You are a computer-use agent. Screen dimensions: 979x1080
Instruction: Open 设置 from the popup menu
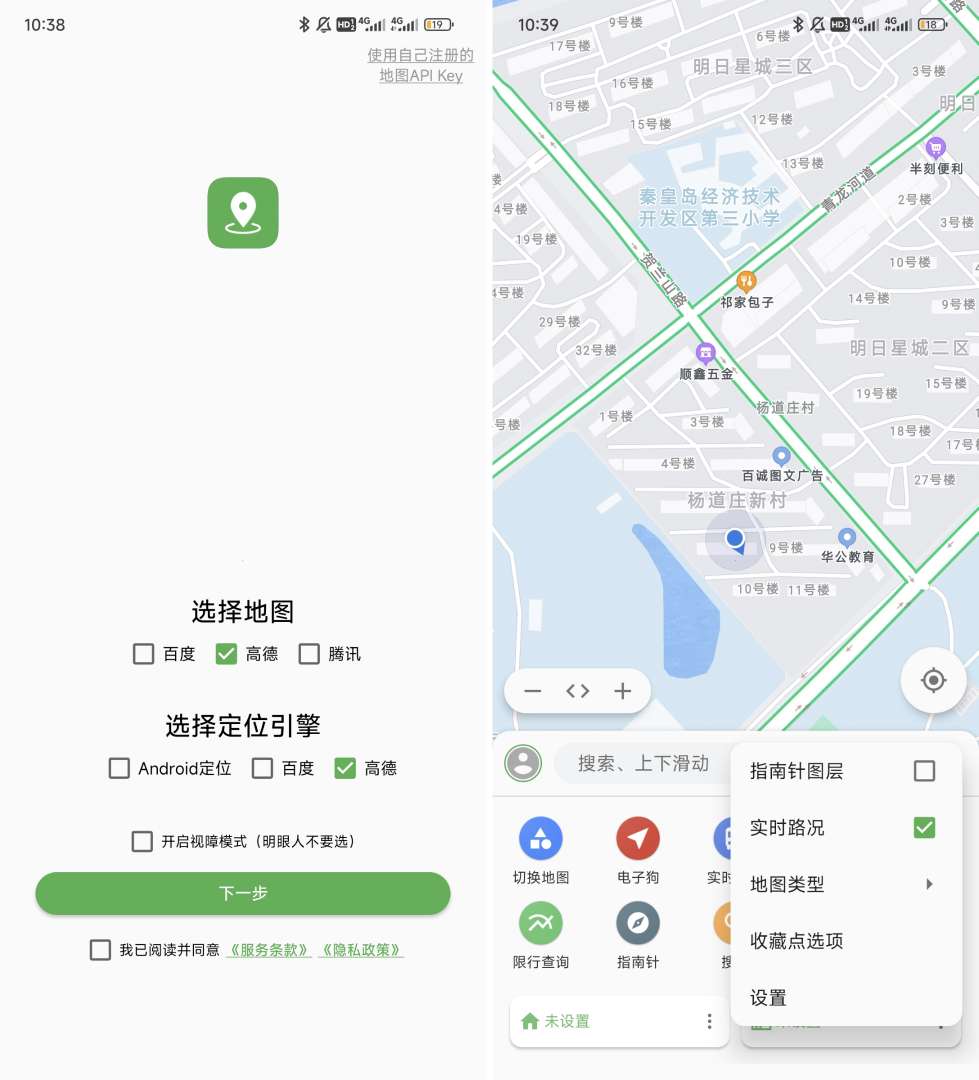(x=768, y=998)
